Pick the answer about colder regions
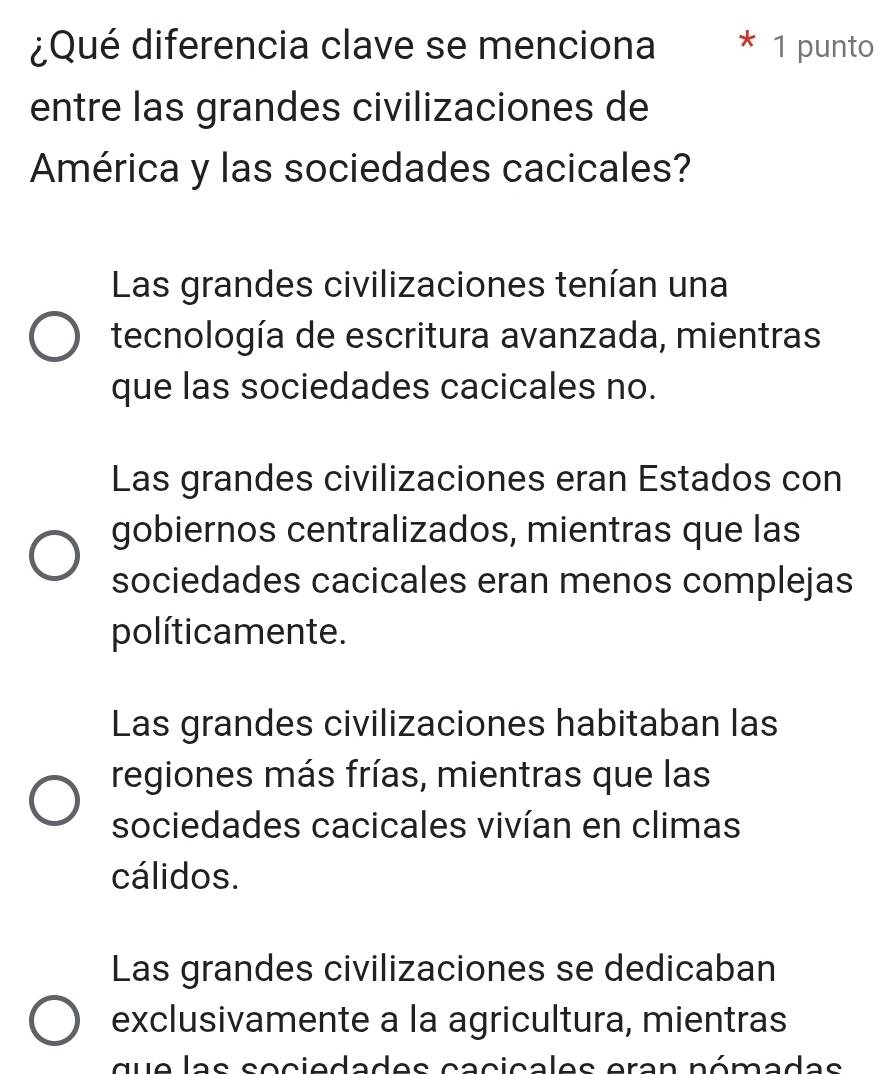 54,800
